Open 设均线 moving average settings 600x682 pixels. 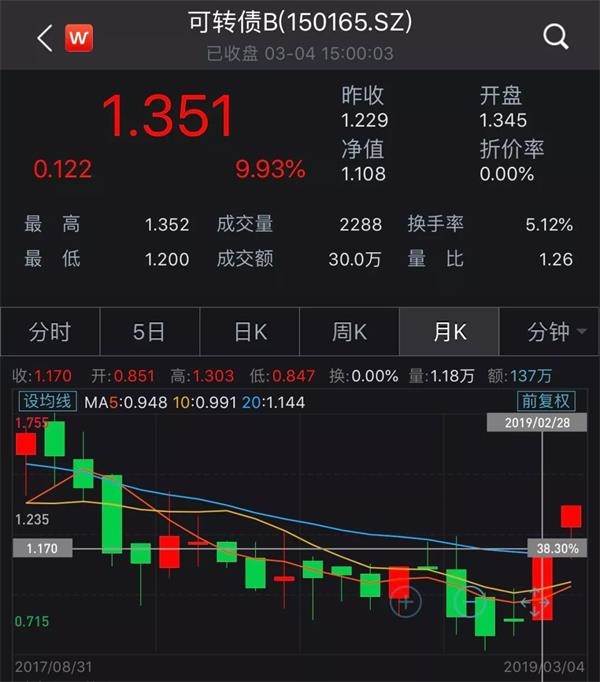[x=45, y=402]
